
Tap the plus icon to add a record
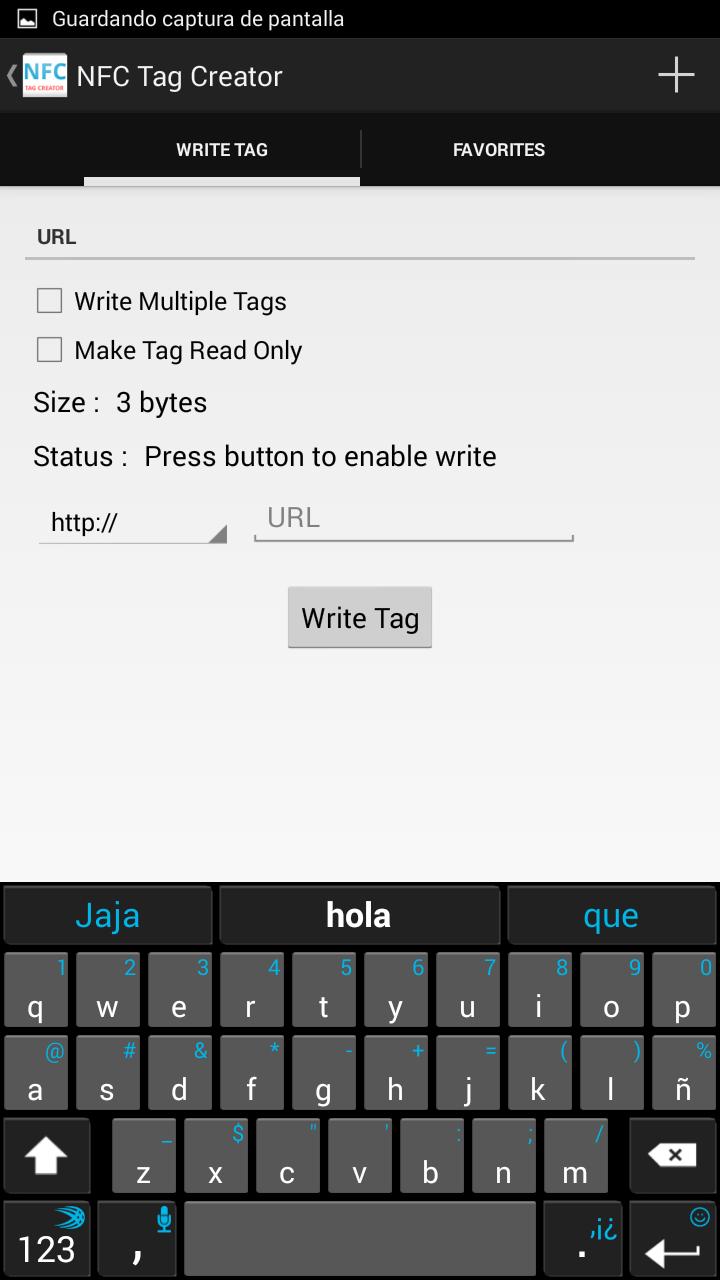click(x=676, y=75)
